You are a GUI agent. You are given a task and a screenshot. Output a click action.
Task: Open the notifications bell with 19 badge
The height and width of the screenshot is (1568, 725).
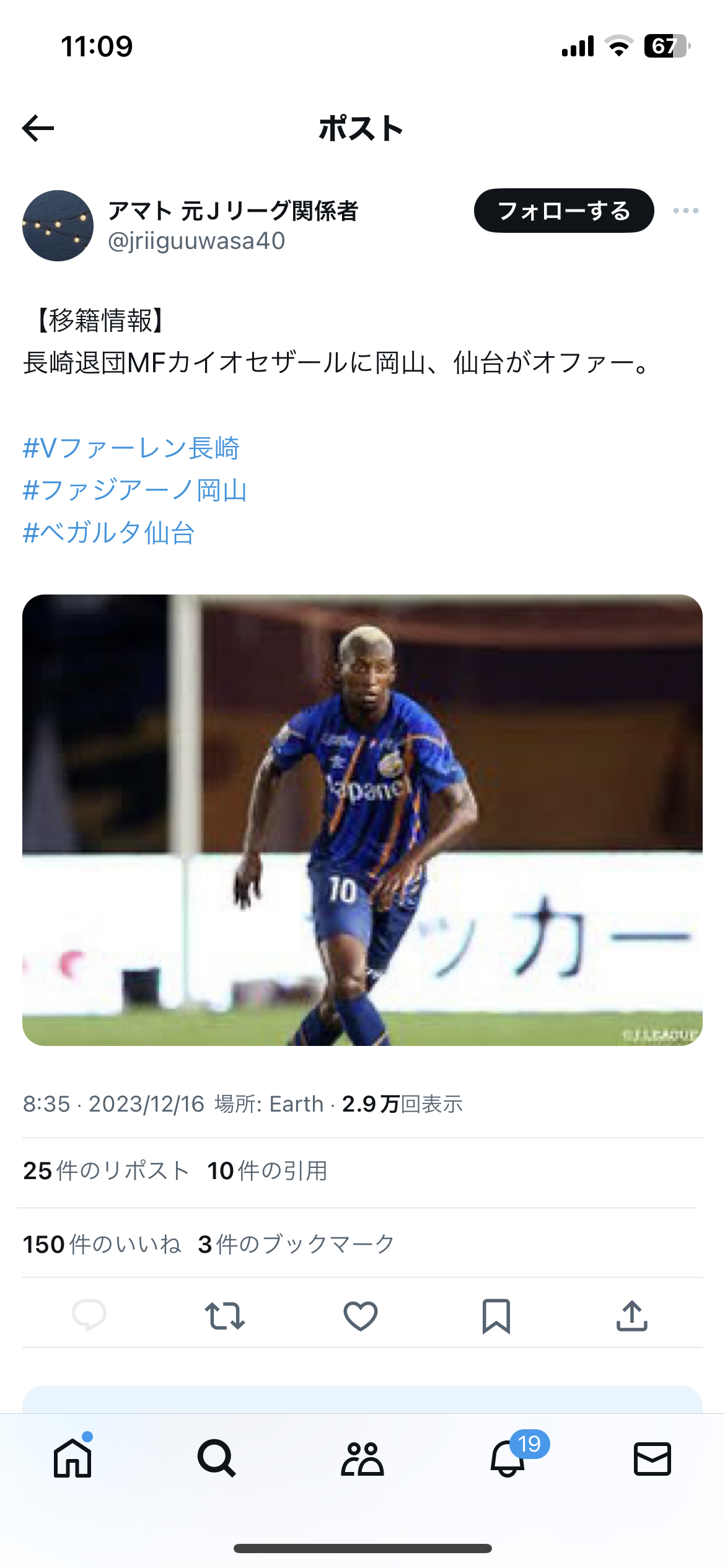(x=508, y=1459)
